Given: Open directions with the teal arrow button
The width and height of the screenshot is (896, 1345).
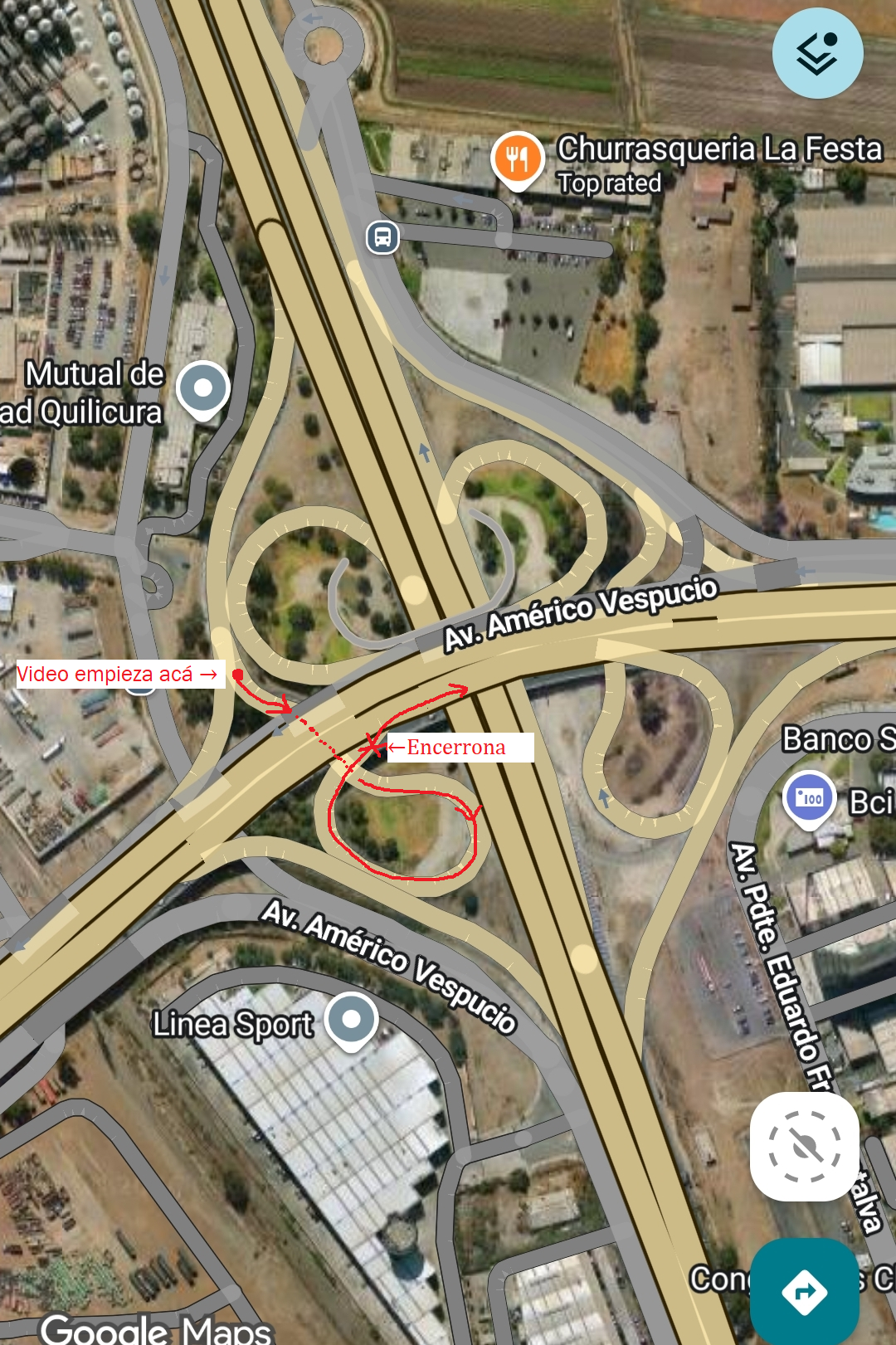Looking at the screenshot, I should pos(804,1290).
